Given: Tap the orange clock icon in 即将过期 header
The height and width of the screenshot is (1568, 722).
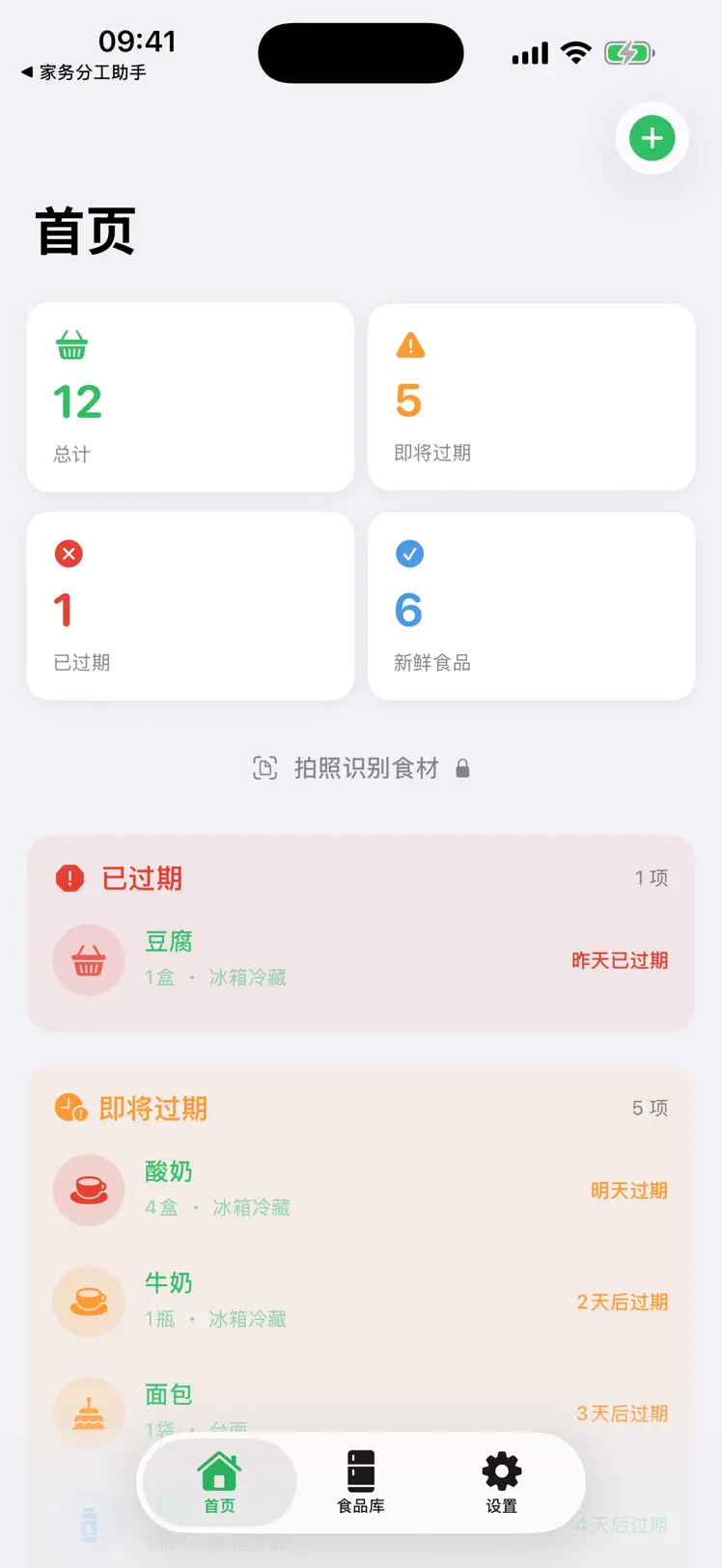Looking at the screenshot, I should pyautogui.click(x=70, y=1108).
